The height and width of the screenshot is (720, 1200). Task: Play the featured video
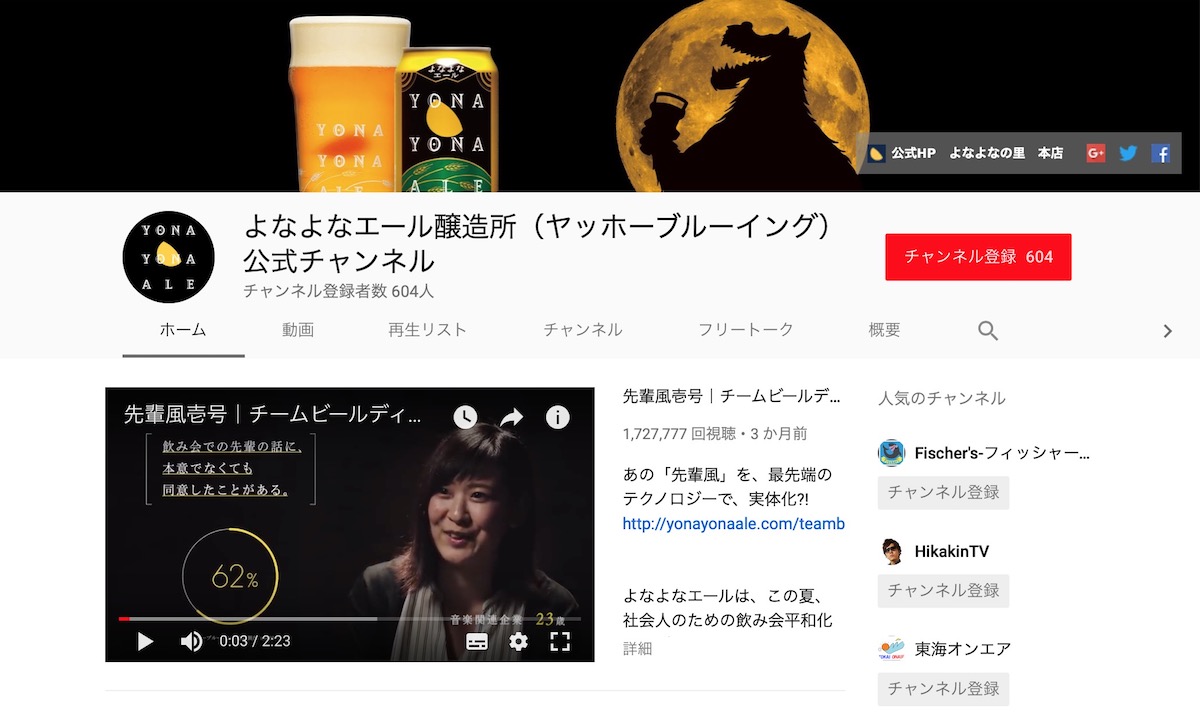[145, 641]
